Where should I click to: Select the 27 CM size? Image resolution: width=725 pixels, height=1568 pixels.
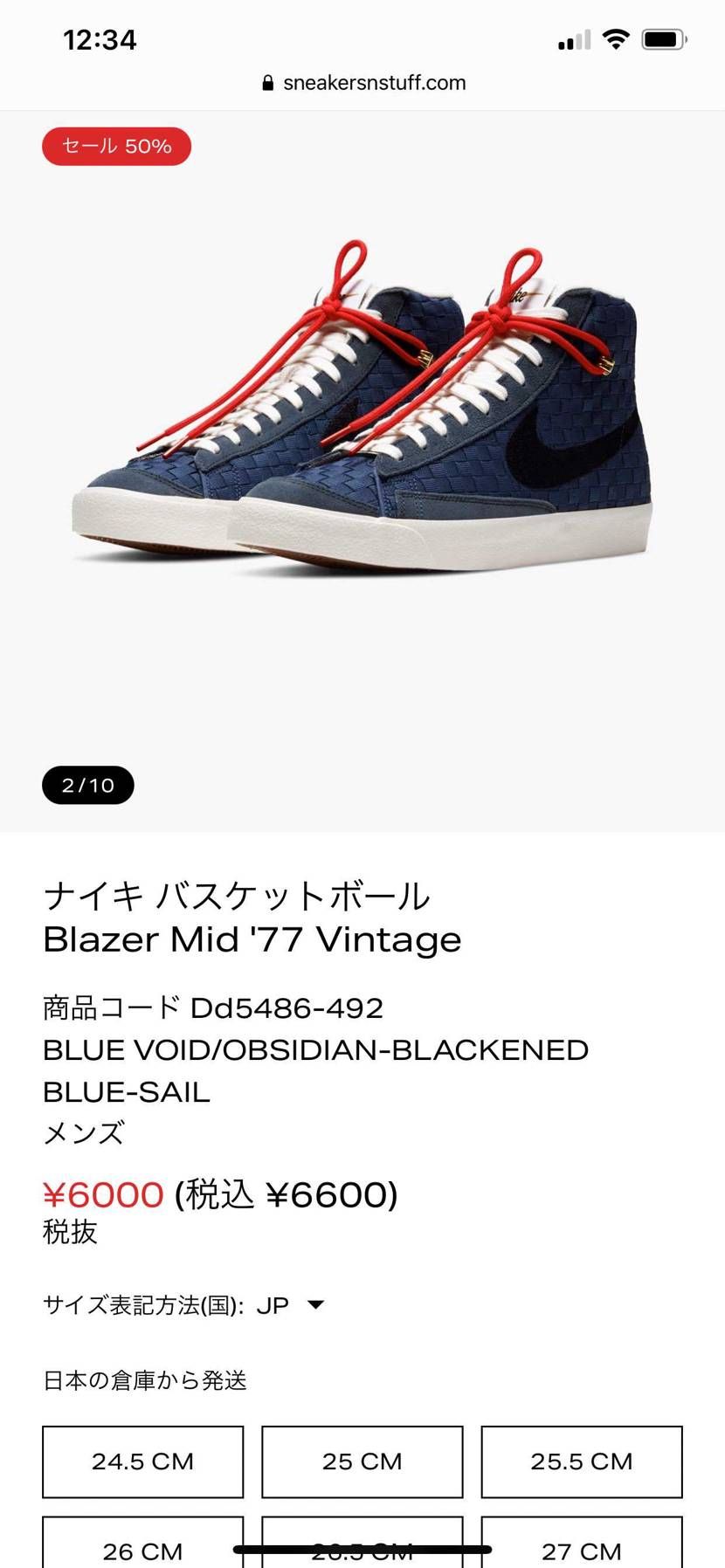pos(582,1551)
